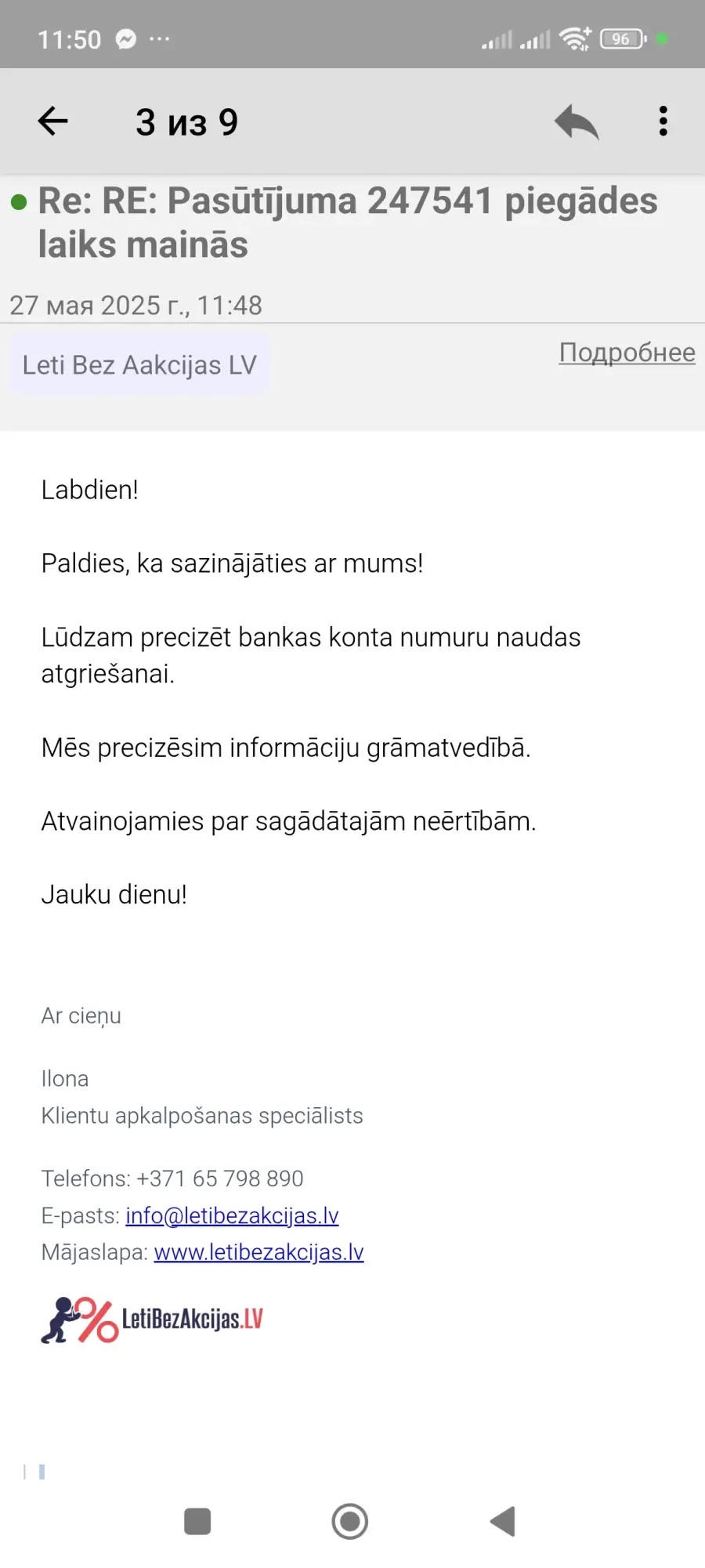Open recent apps with the square button
Viewport: 705px width, 1568px height.
197,1522
